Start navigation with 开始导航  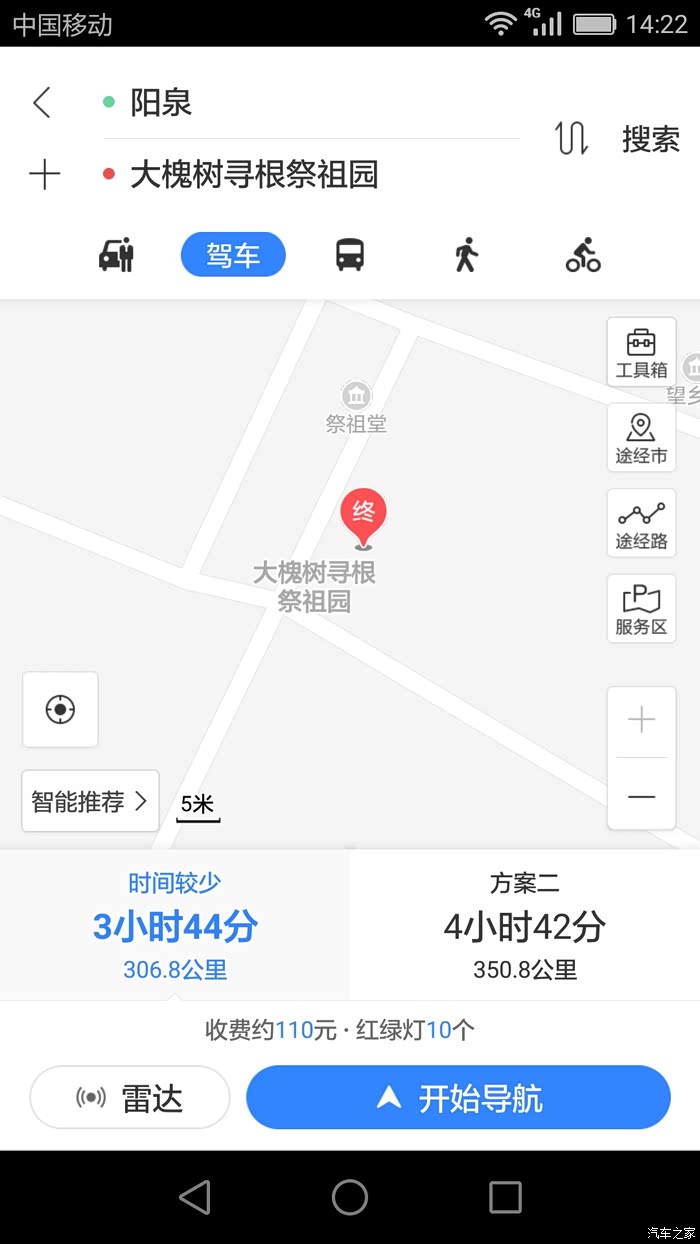458,1098
